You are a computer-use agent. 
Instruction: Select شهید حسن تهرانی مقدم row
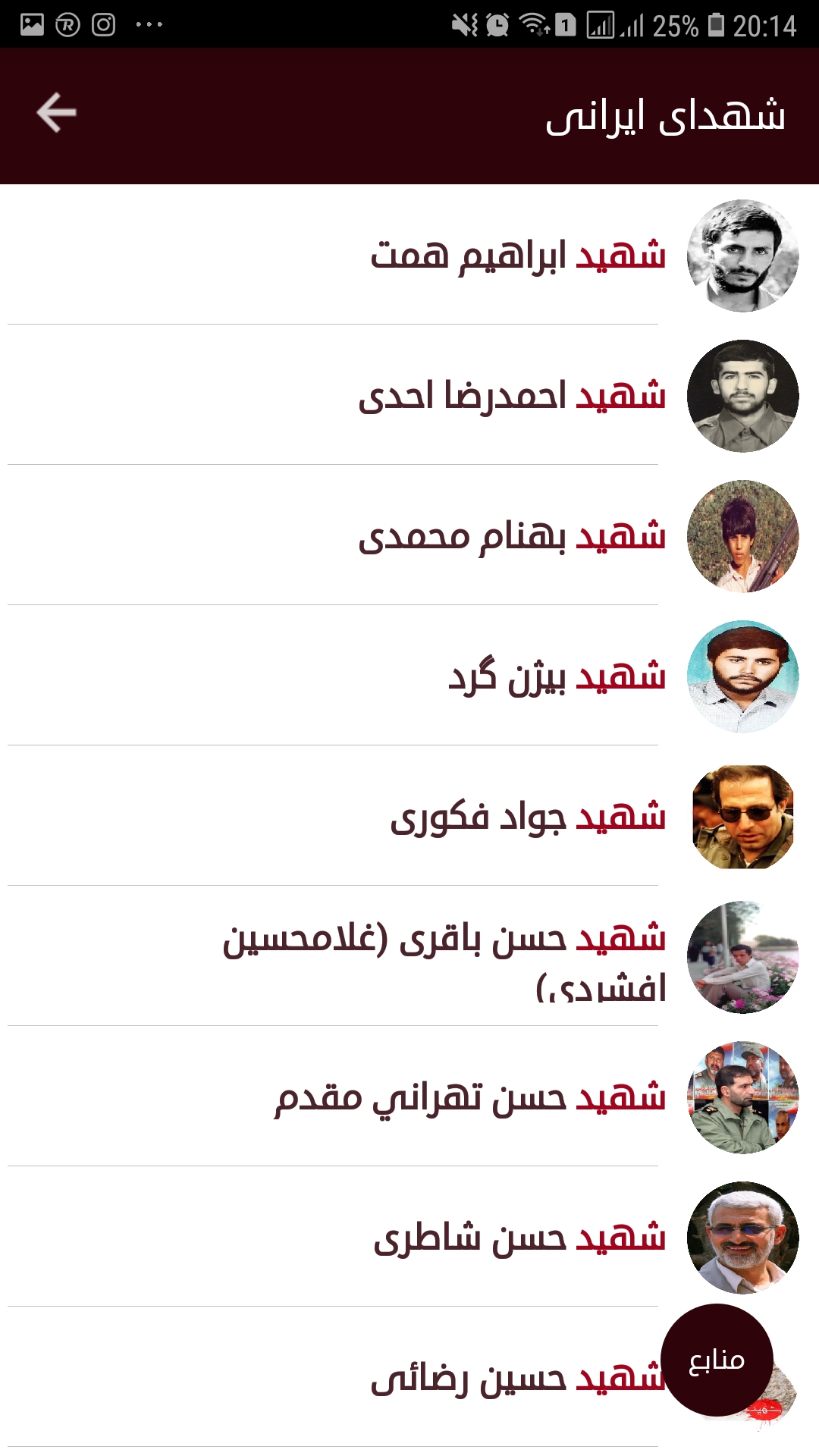[470, 1097]
